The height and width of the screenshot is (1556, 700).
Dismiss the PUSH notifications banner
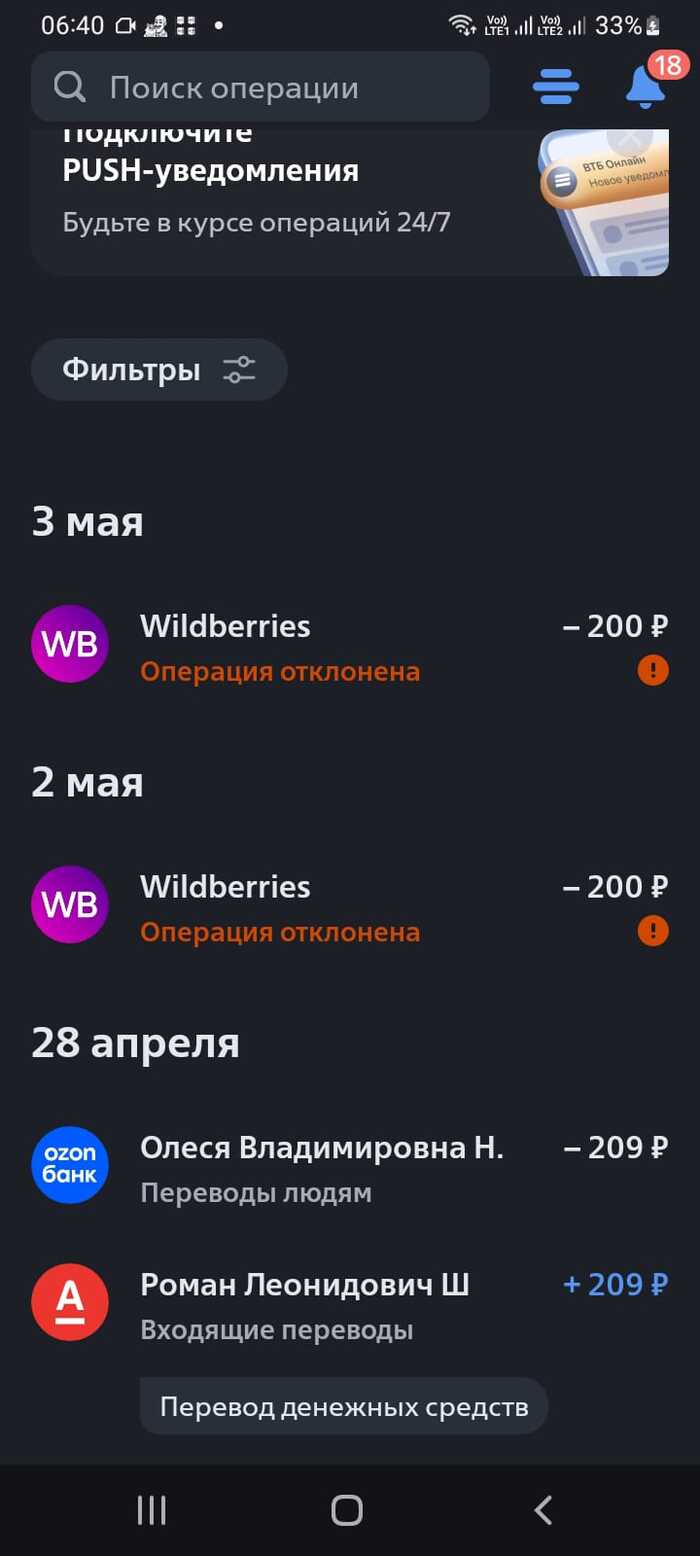[x=630, y=137]
